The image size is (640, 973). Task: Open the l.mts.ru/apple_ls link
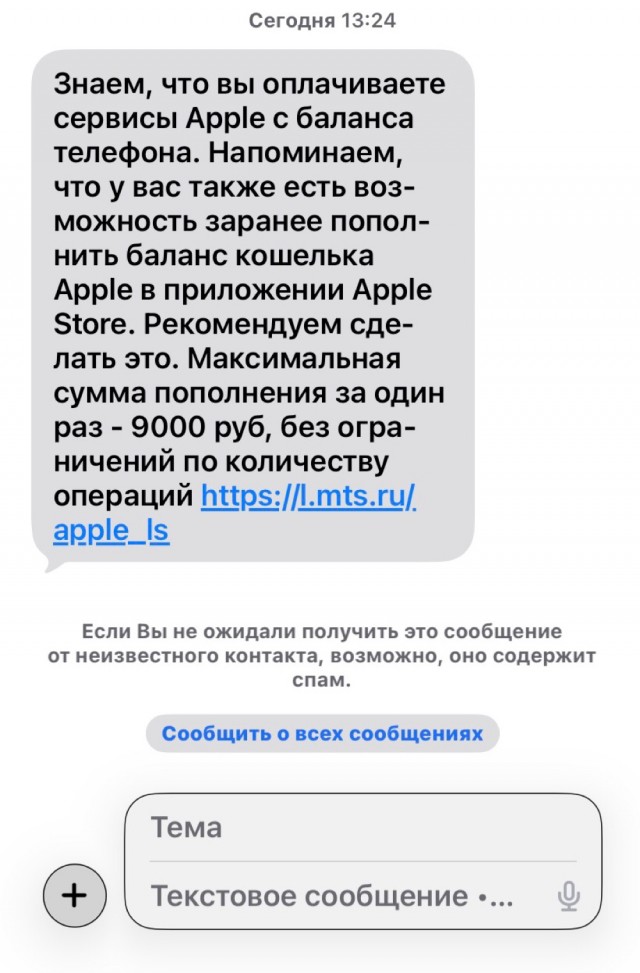pyautogui.click(x=308, y=496)
